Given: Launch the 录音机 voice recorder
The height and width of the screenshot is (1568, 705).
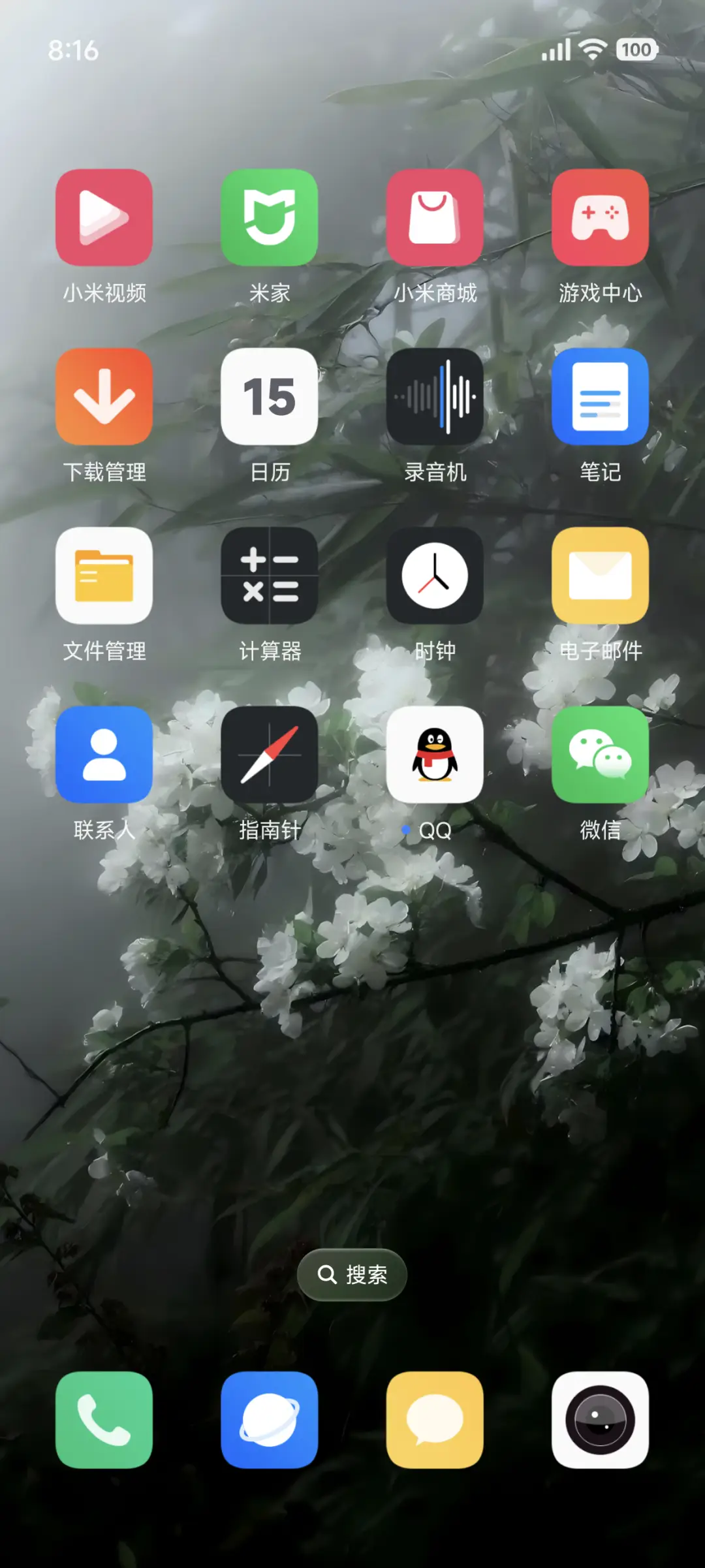Looking at the screenshot, I should 435,397.
